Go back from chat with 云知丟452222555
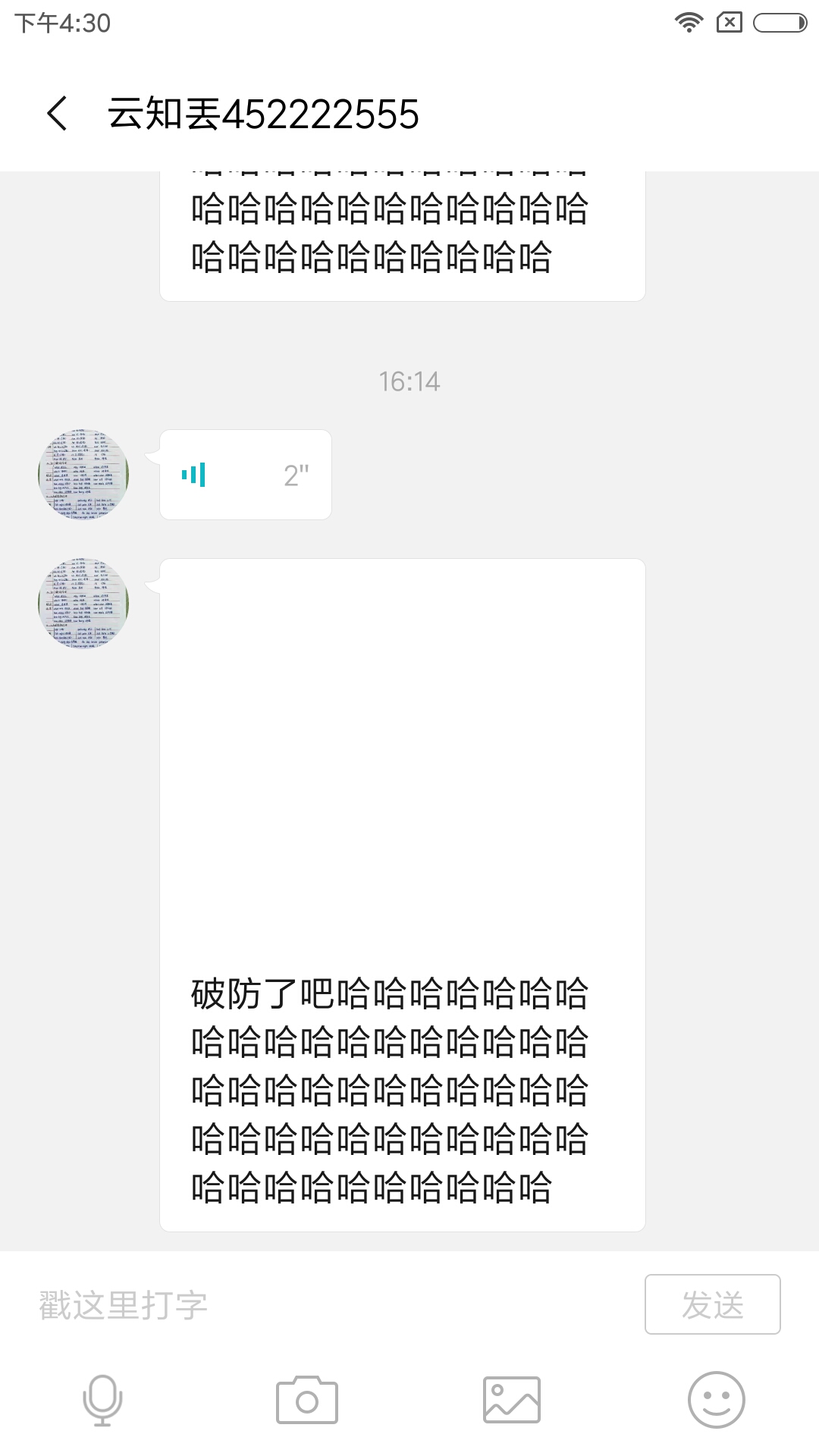Viewport: 819px width, 1456px height. pyautogui.click(x=58, y=115)
